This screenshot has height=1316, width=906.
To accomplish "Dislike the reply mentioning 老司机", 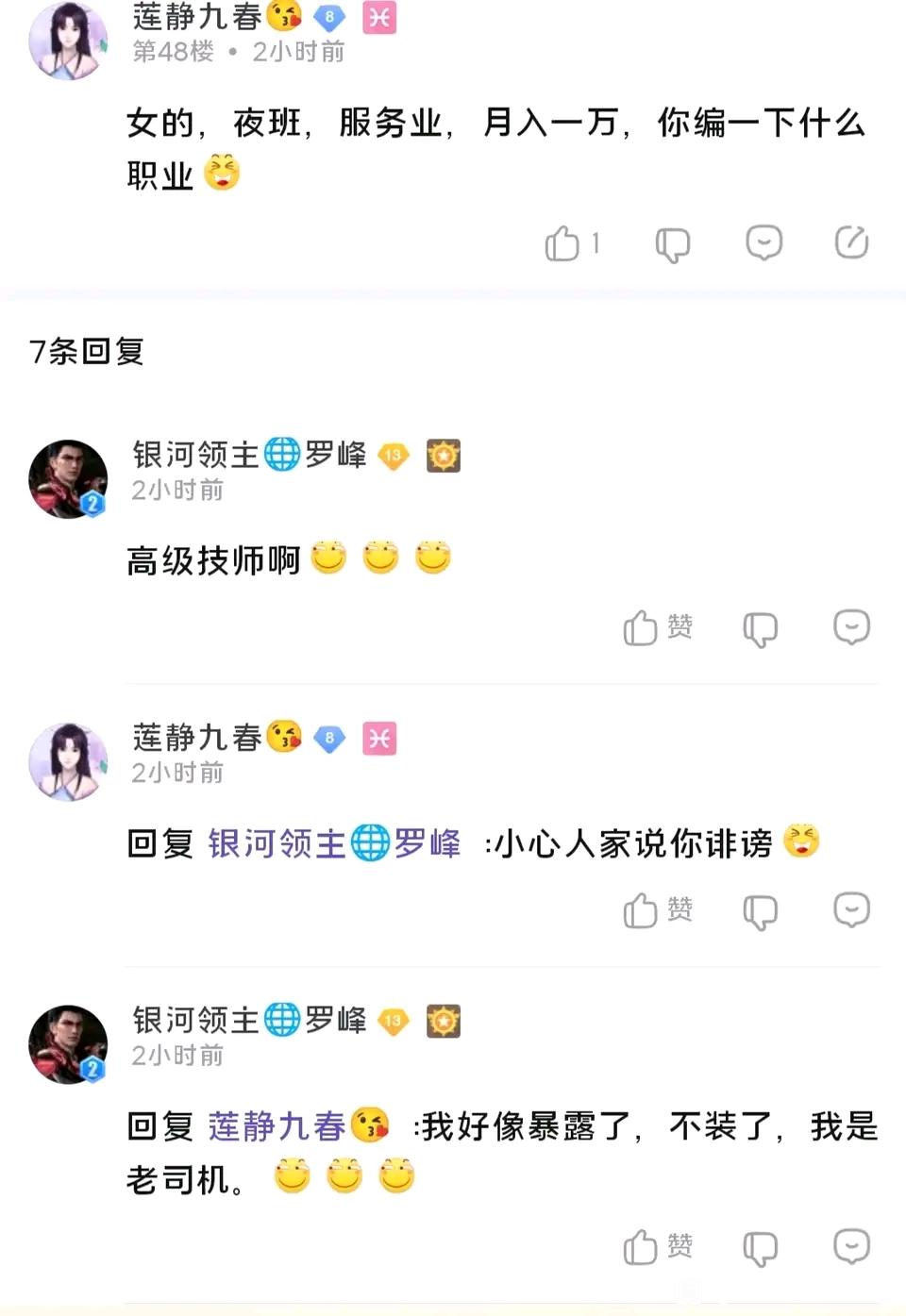I will click(x=760, y=1248).
